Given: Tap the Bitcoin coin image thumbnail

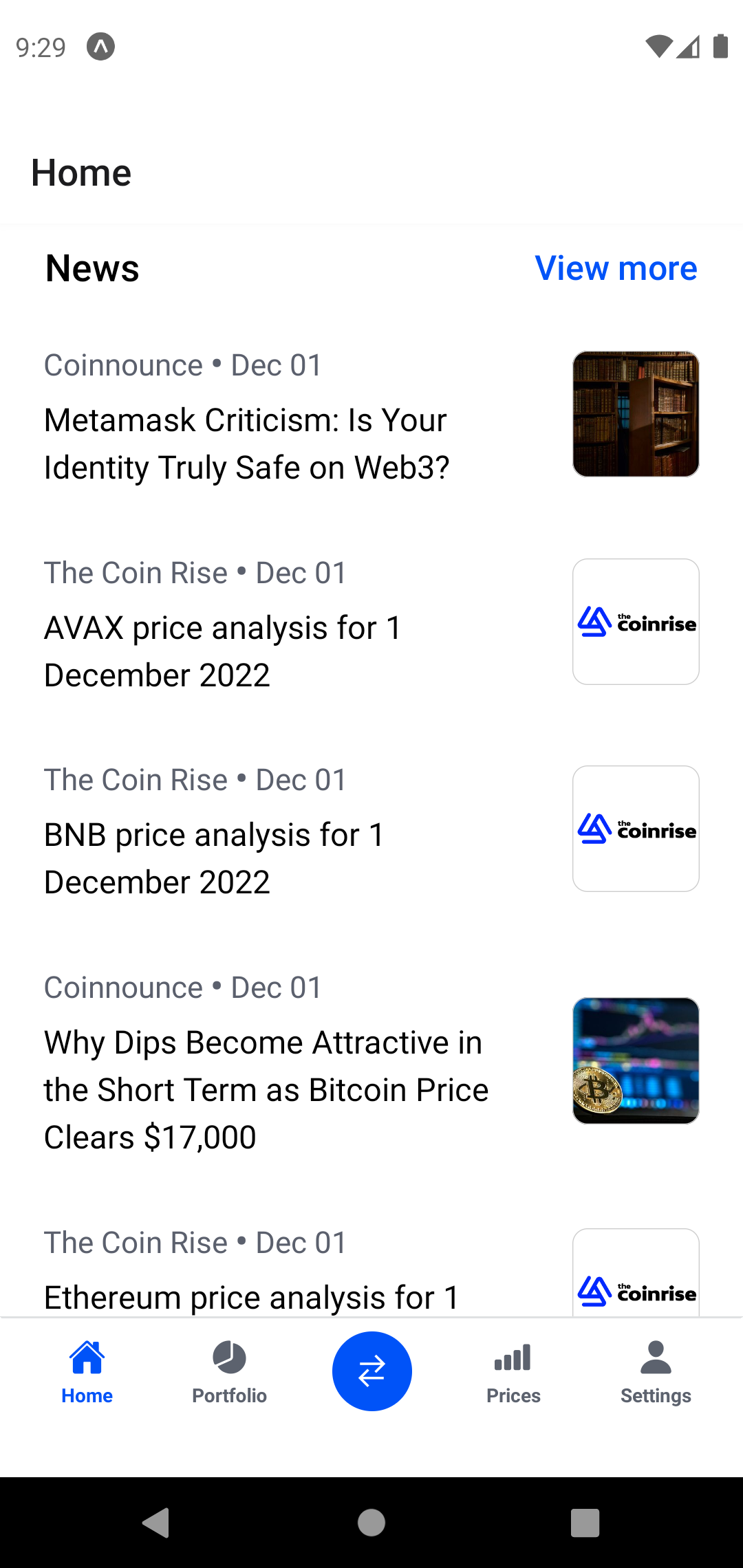Looking at the screenshot, I should 635,1059.
